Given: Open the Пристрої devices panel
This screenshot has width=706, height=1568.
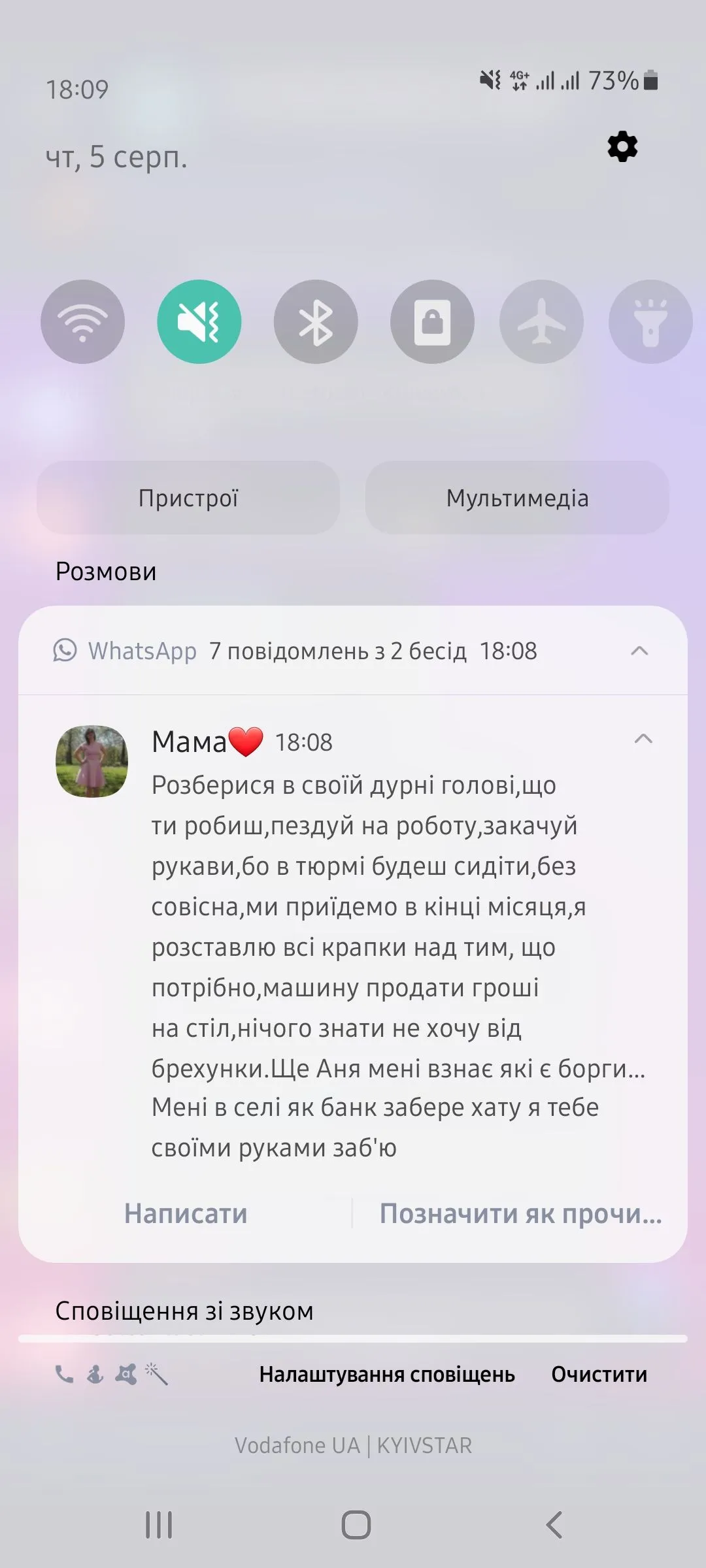Looking at the screenshot, I should (x=188, y=498).
